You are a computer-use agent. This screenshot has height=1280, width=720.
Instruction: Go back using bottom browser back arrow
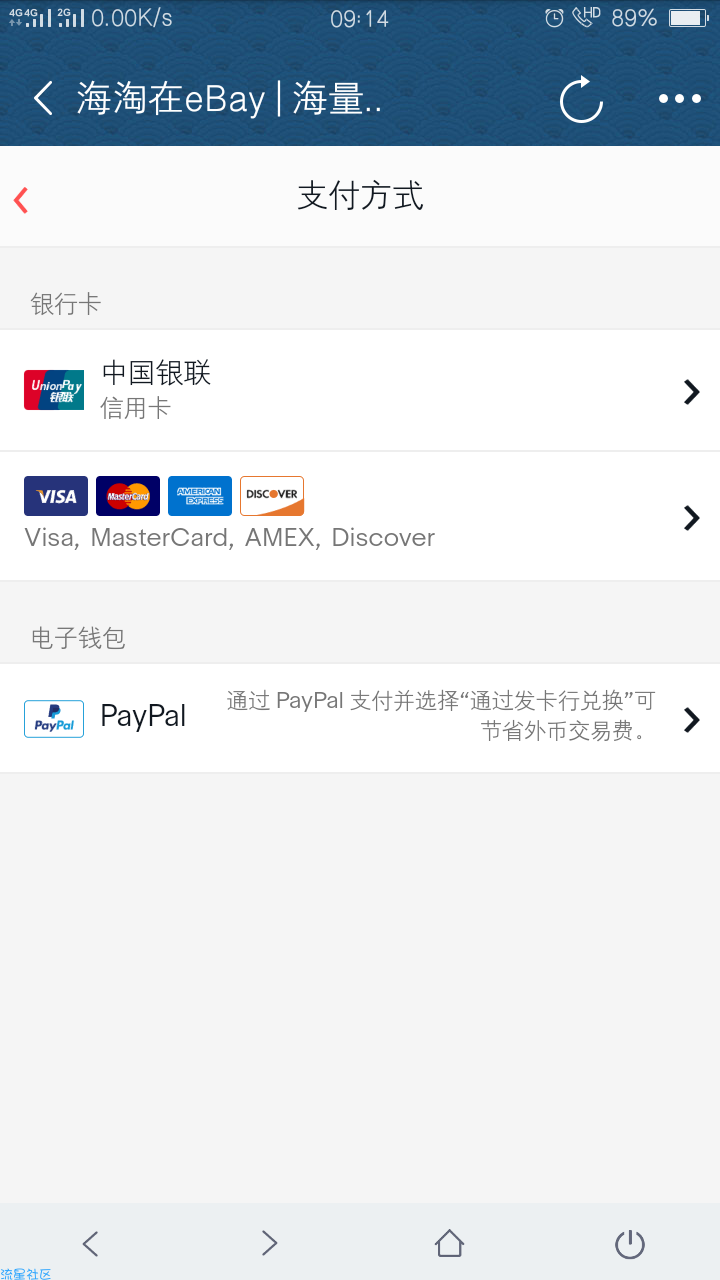90,1243
